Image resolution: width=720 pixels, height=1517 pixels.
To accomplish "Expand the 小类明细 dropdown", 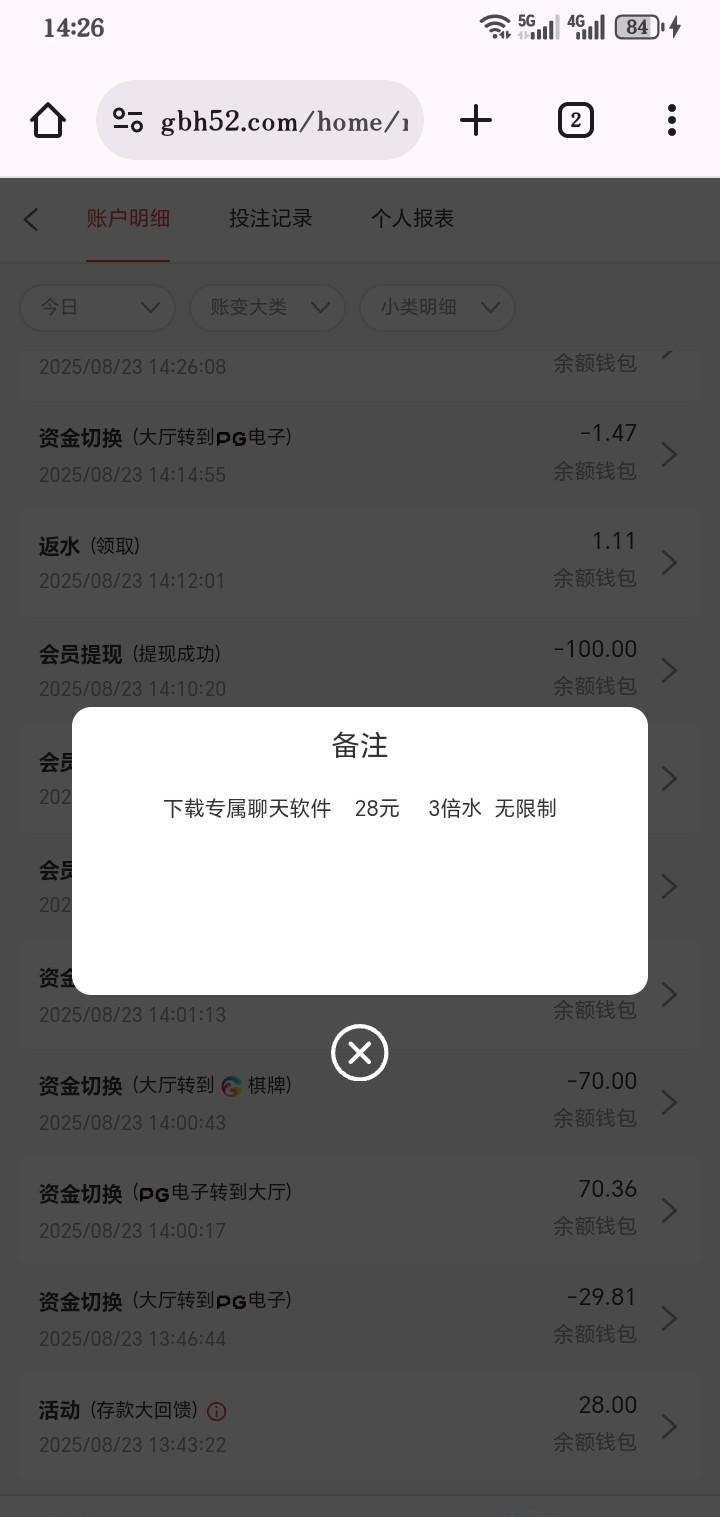I will (437, 308).
